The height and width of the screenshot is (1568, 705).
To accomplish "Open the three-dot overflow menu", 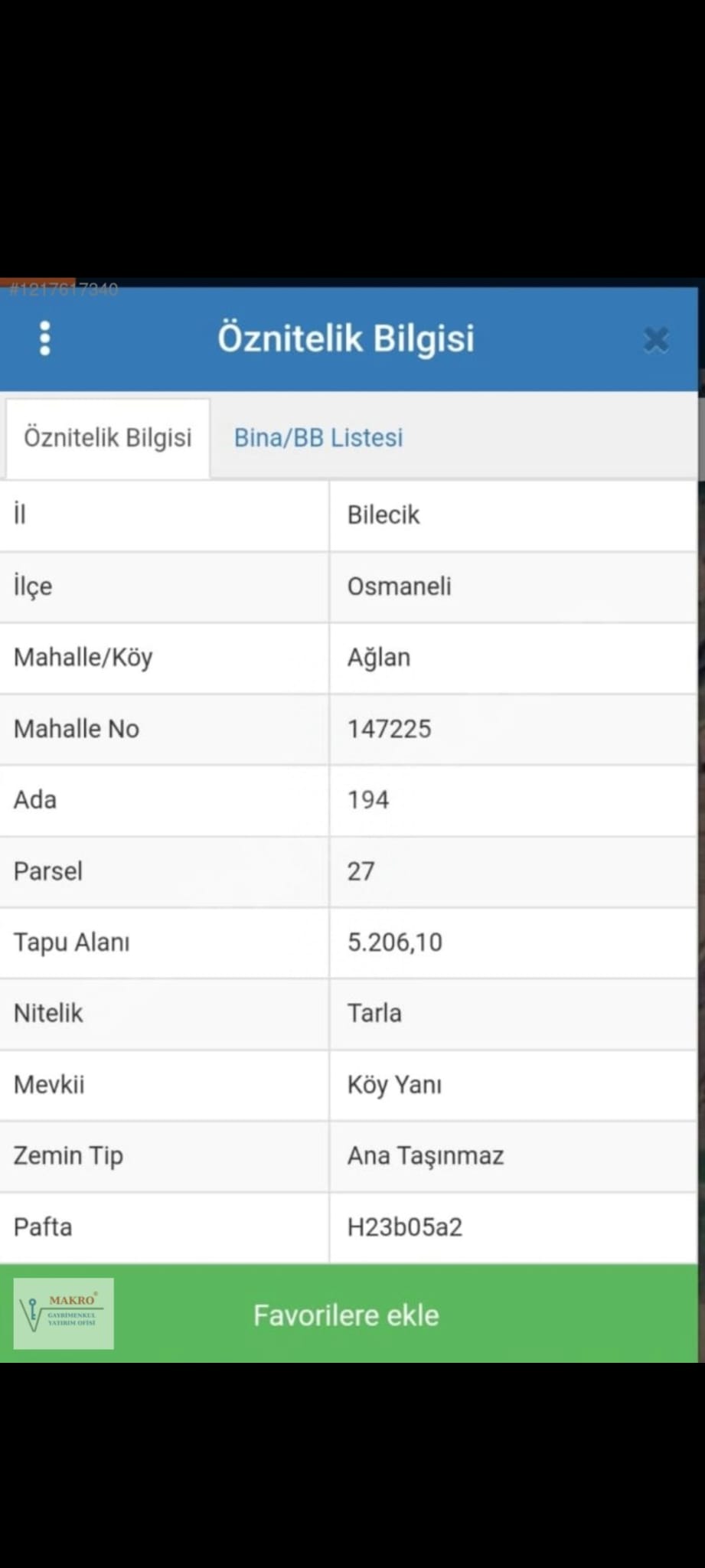I will click(45, 338).
